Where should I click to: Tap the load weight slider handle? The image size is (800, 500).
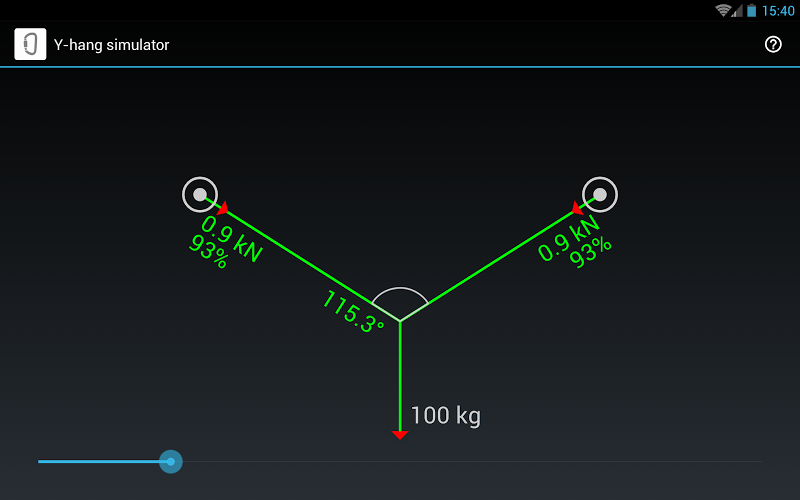(x=171, y=461)
